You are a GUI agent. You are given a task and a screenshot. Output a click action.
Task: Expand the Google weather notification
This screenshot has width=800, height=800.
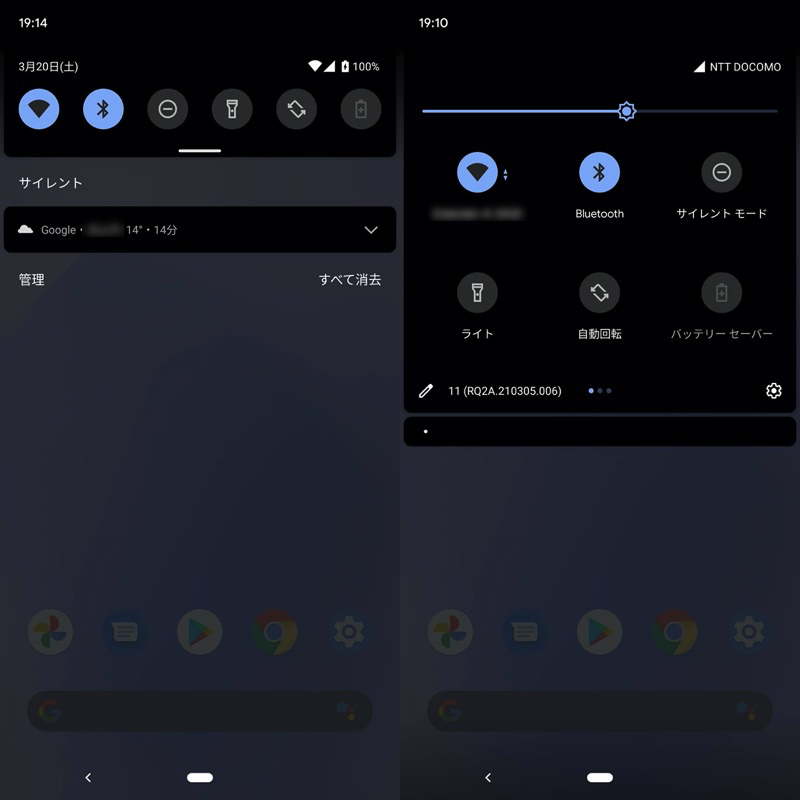pos(371,230)
